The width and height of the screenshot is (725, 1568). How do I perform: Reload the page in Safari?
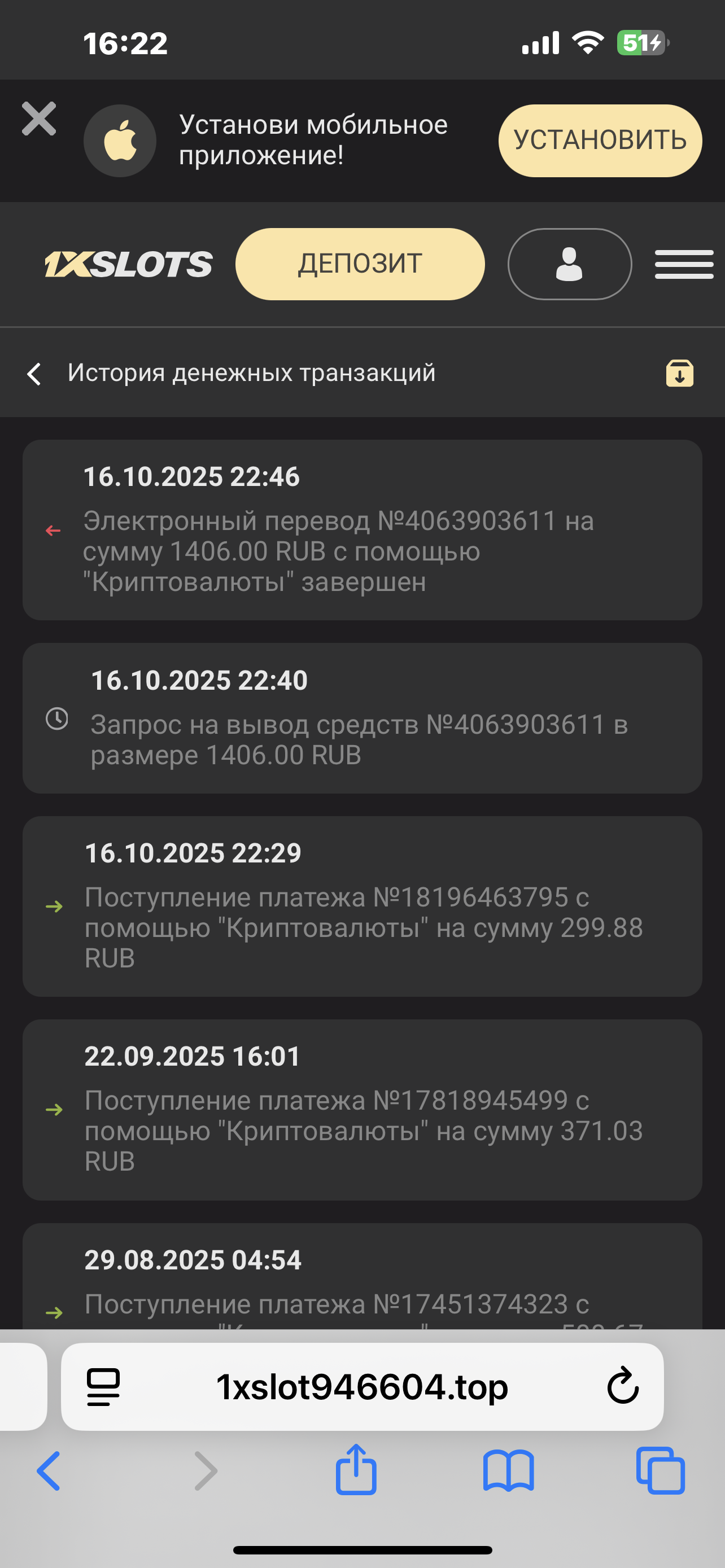tap(622, 1386)
